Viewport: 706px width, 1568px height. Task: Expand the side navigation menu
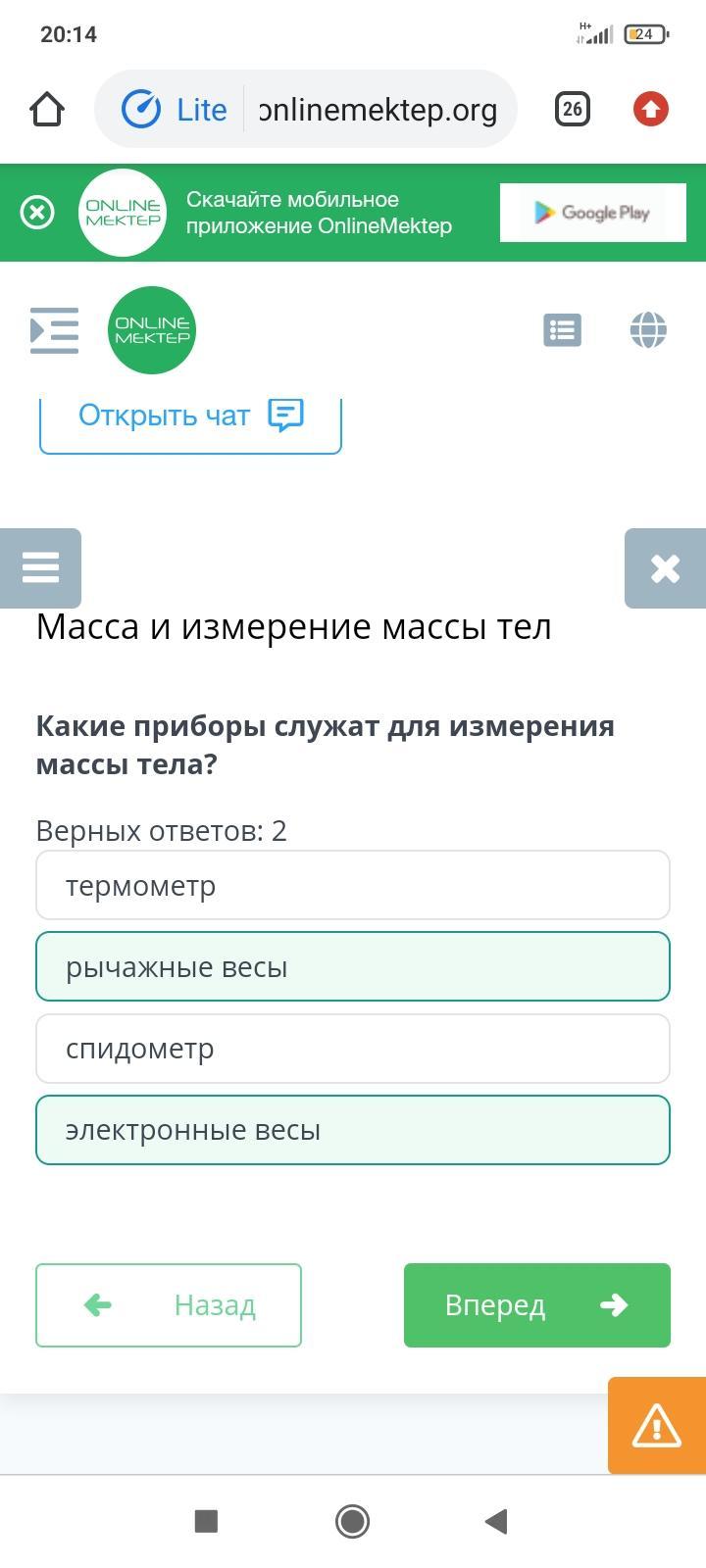[54, 330]
